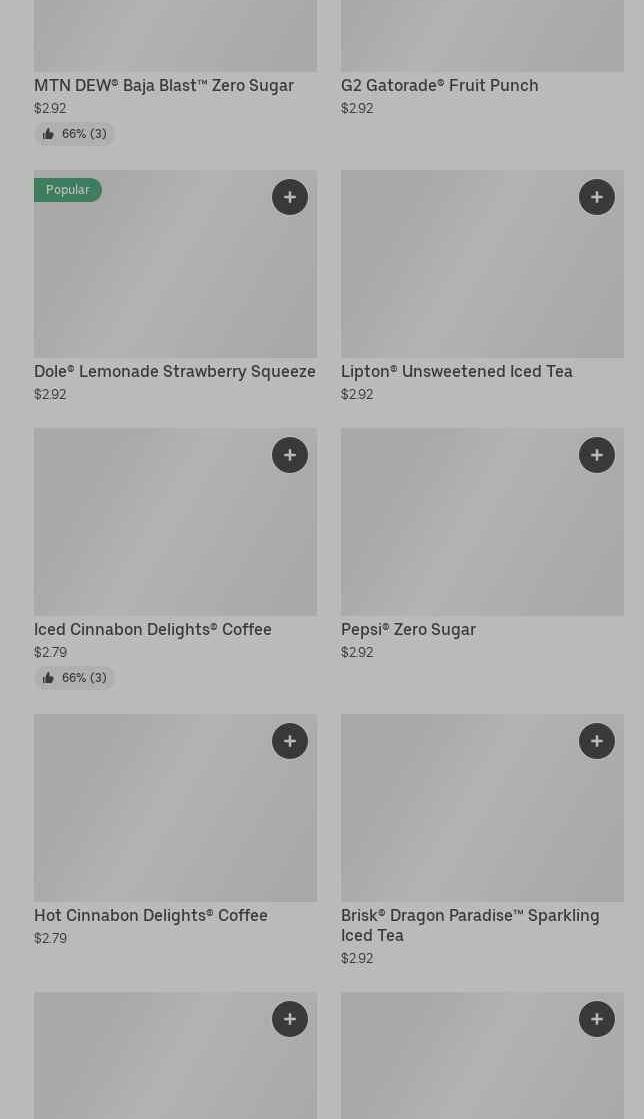Open Iced Cinnabon Delights Coffee details

[x=153, y=630]
